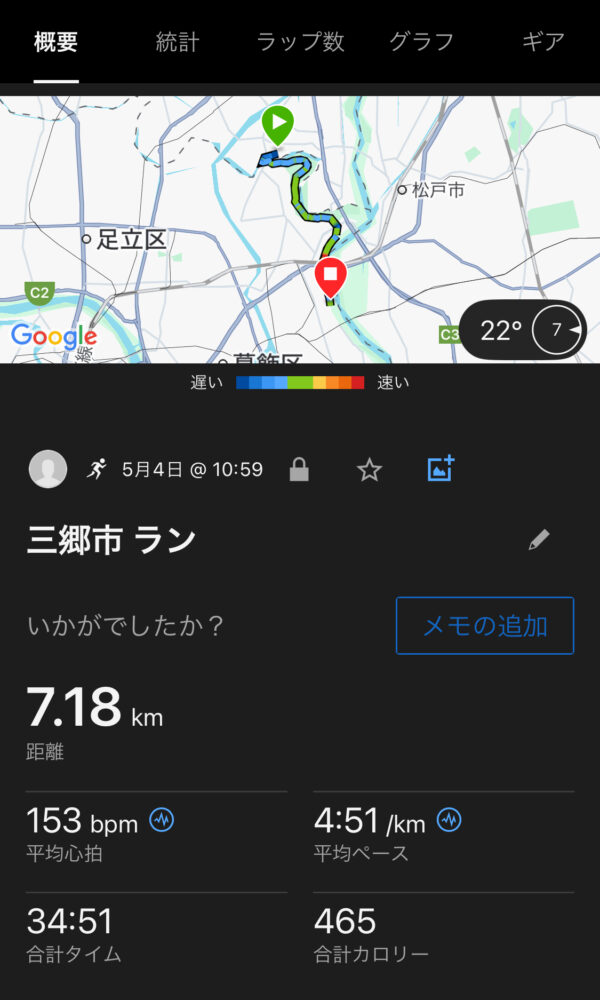Open the route map
Image resolution: width=600 pixels, height=1000 pixels.
tap(300, 230)
